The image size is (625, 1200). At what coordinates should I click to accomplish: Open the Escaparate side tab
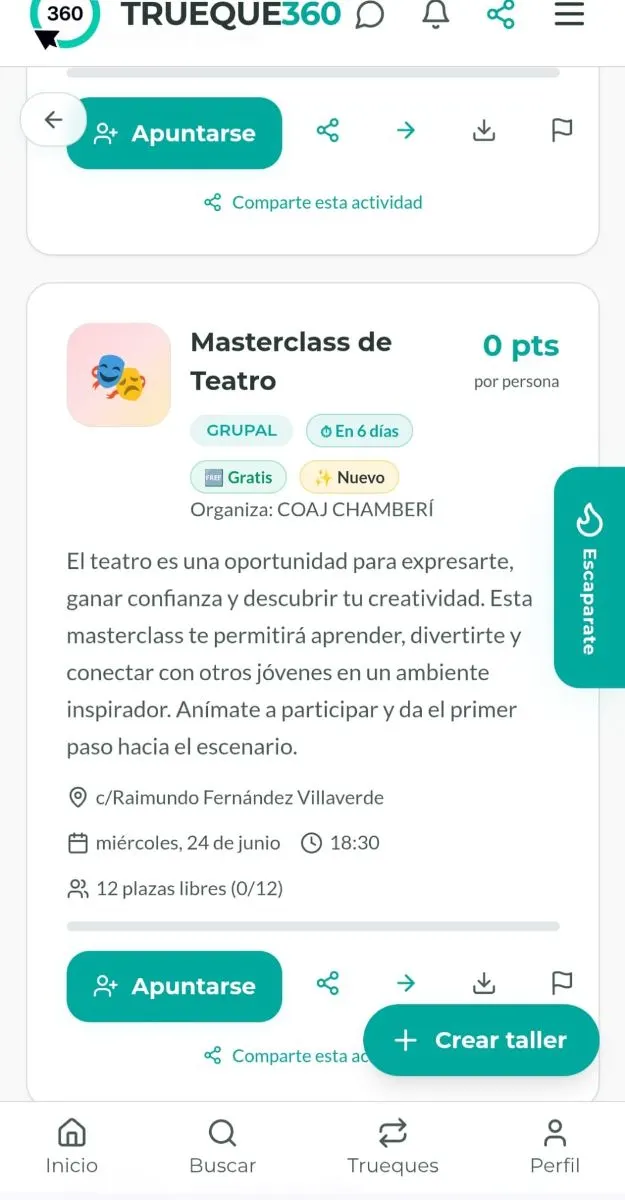[x=589, y=577]
